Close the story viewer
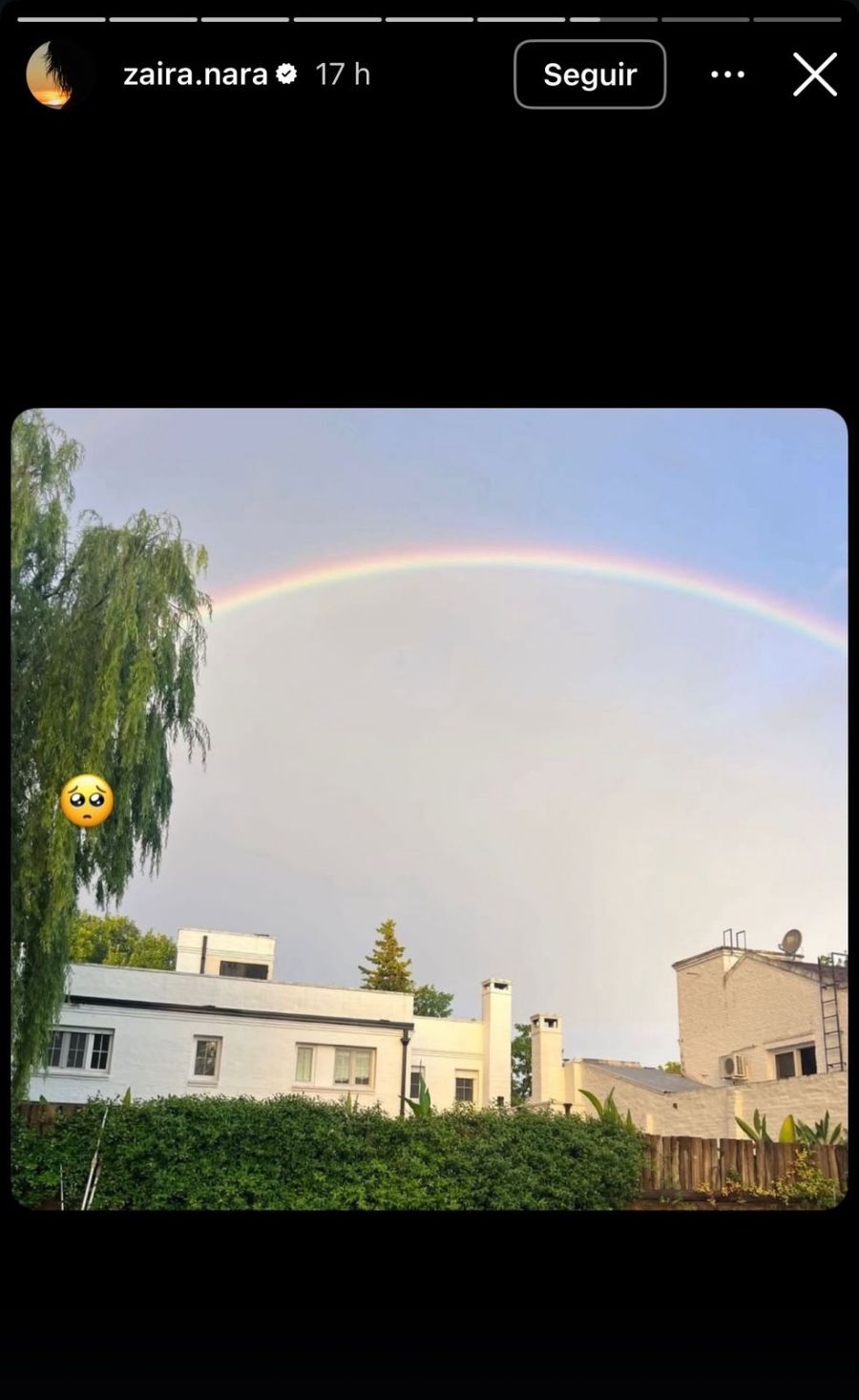This screenshot has width=859, height=1400. tap(814, 74)
